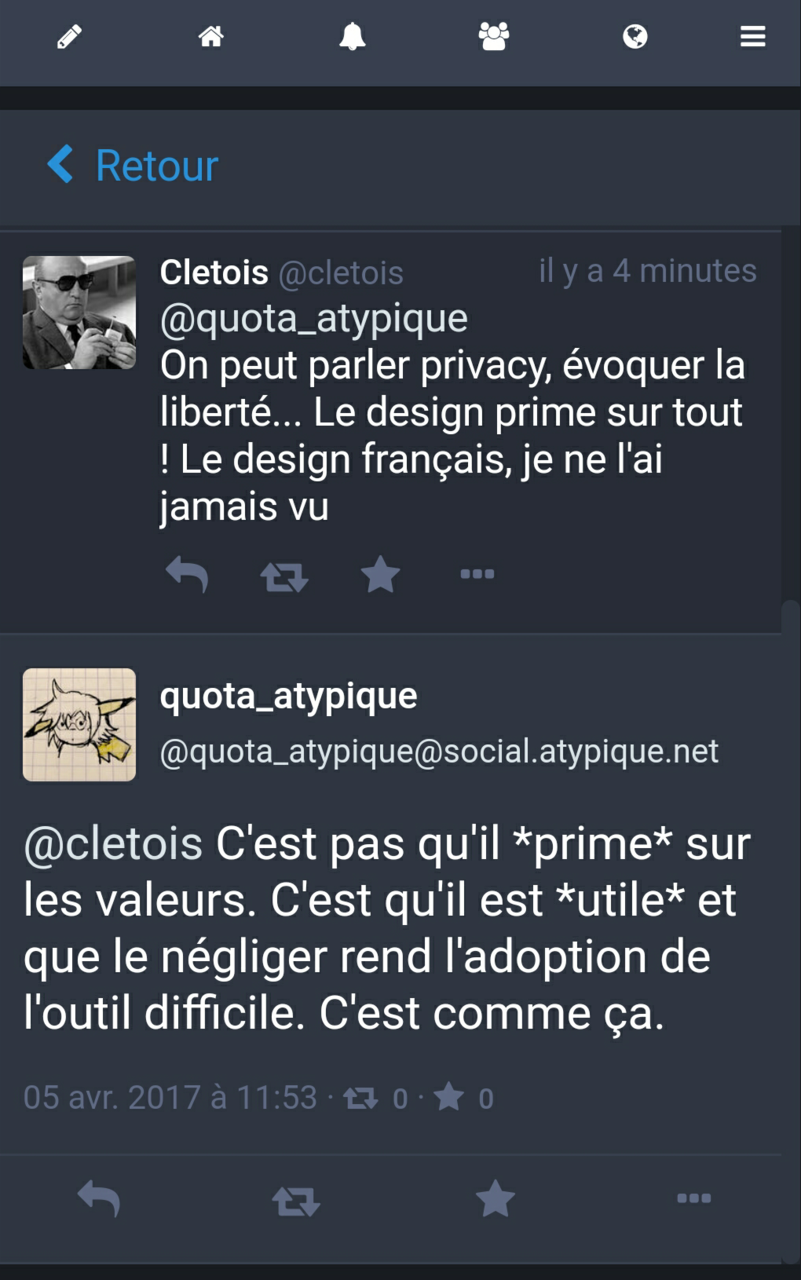Compose a new toot with pencil icon
This screenshot has width=801, height=1280.
(x=69, y=38)
